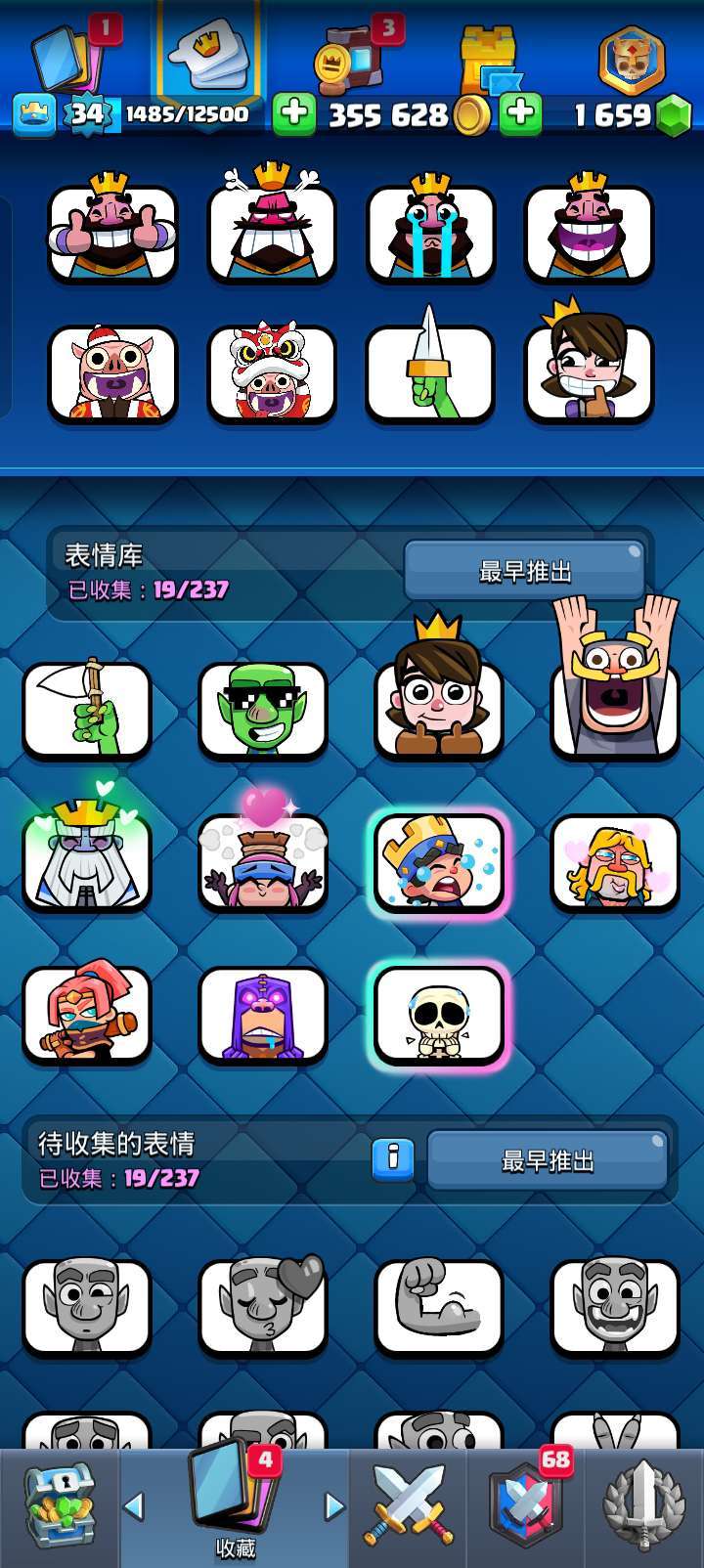Open the events sword wreath tab

click(643, 1507)
